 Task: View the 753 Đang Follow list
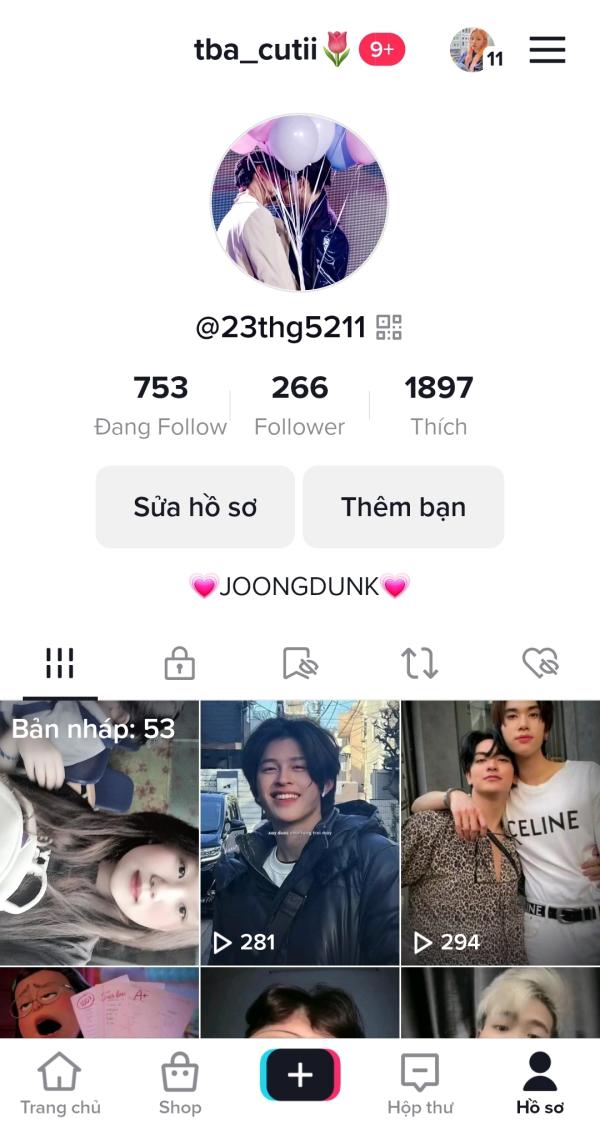(161, 405)
